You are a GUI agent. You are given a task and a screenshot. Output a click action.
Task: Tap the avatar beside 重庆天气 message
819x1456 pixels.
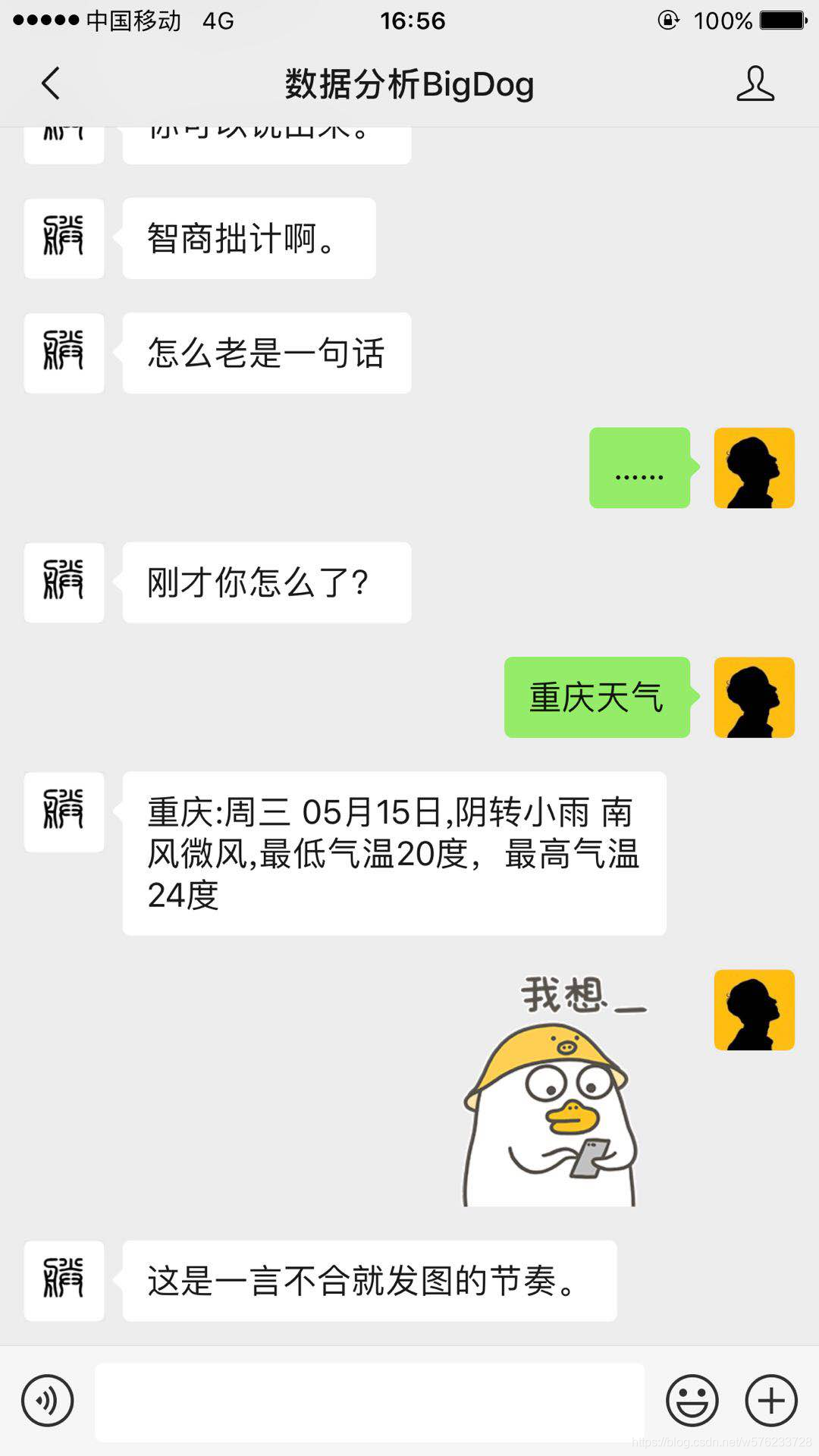[x=754, y=697]
